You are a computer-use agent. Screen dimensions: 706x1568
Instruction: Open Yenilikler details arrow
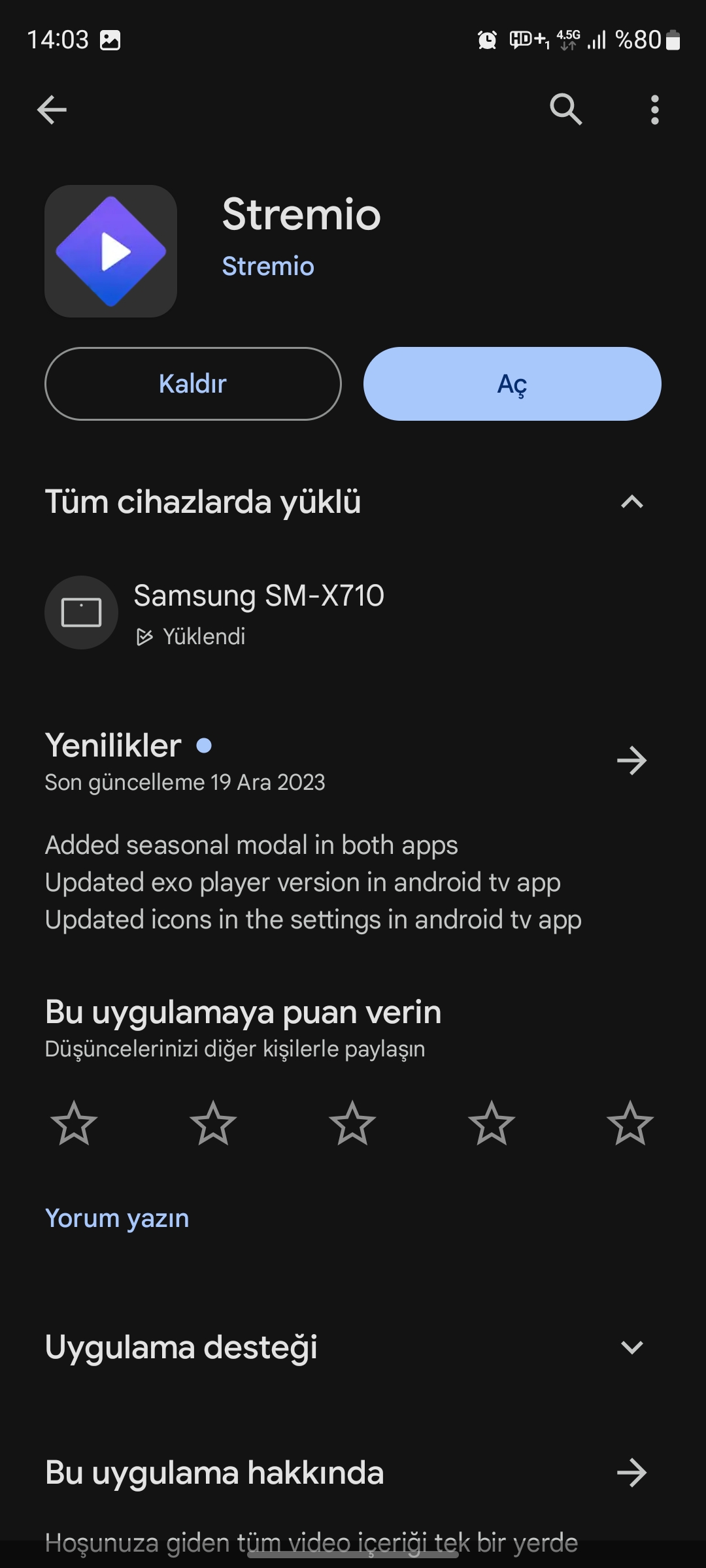click(631, 760)
